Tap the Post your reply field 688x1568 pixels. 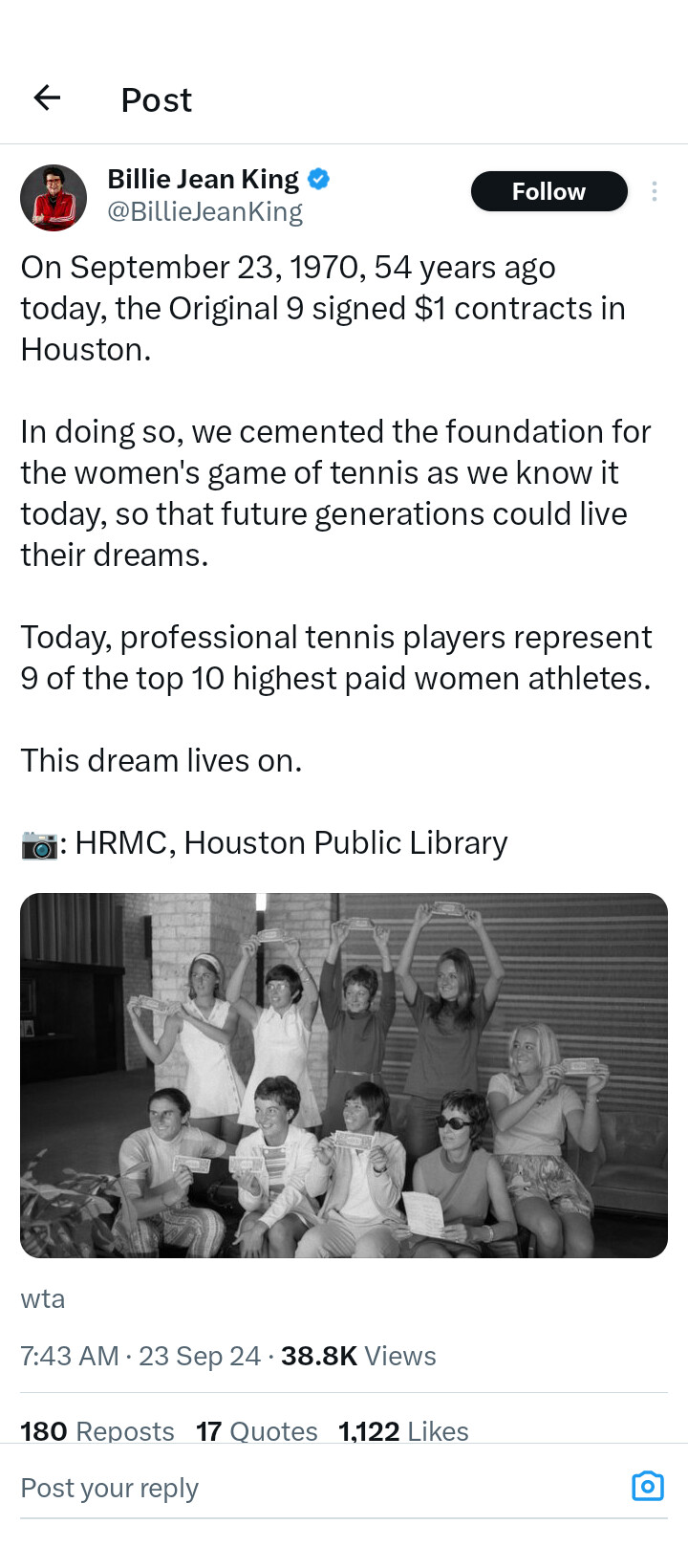pyautogui.click(x=315, y=1488)
